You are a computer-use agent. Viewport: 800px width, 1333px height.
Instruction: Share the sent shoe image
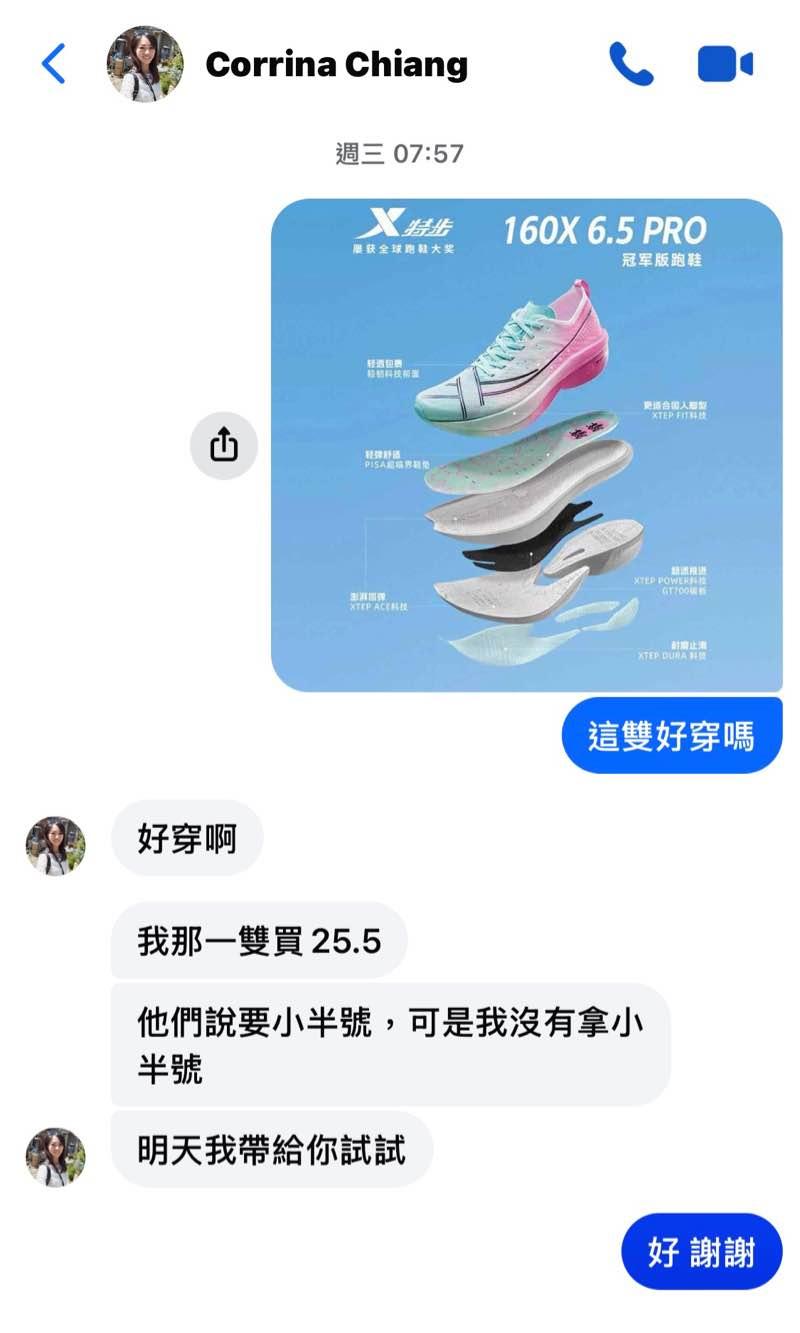point(224,445)
